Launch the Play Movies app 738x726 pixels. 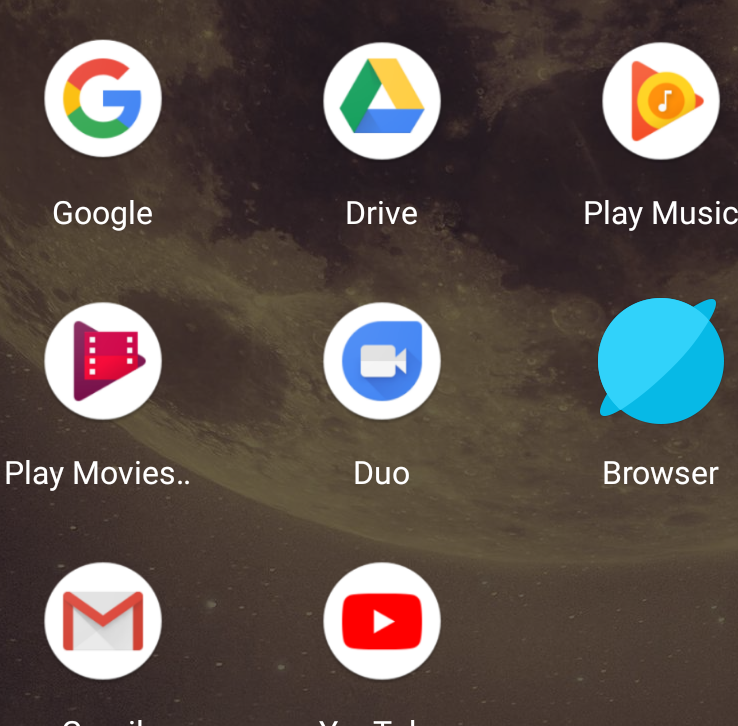click(102, 361)
